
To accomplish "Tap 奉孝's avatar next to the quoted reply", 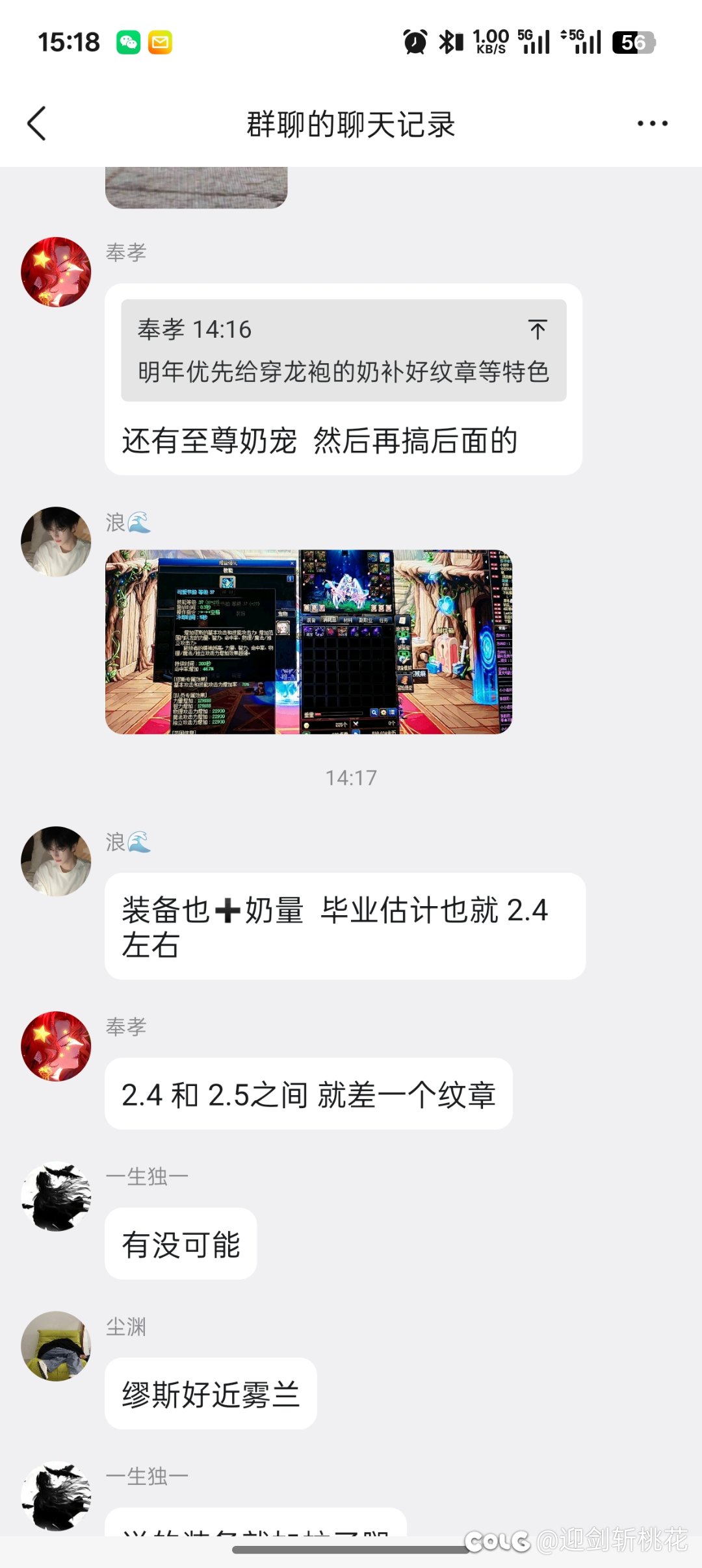I will (56, 272).
